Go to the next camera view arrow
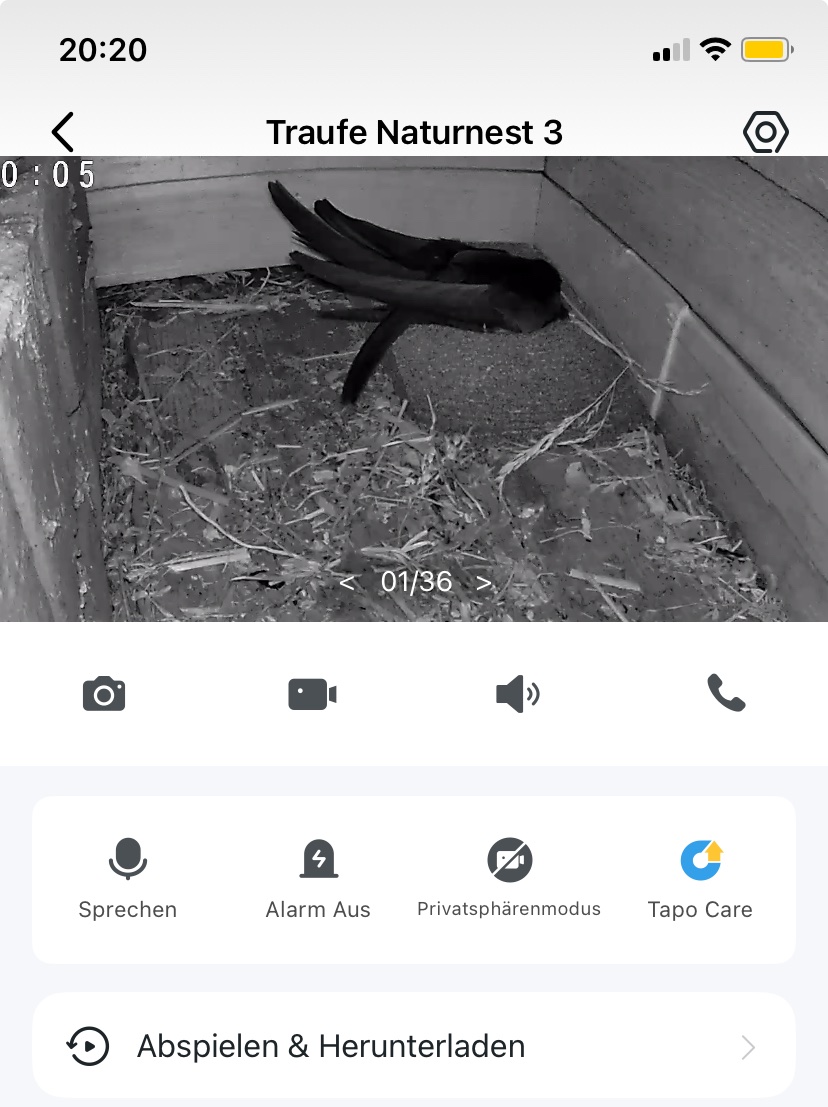The width and height of the screenshot is (828, 1107). tap(484, 582)
